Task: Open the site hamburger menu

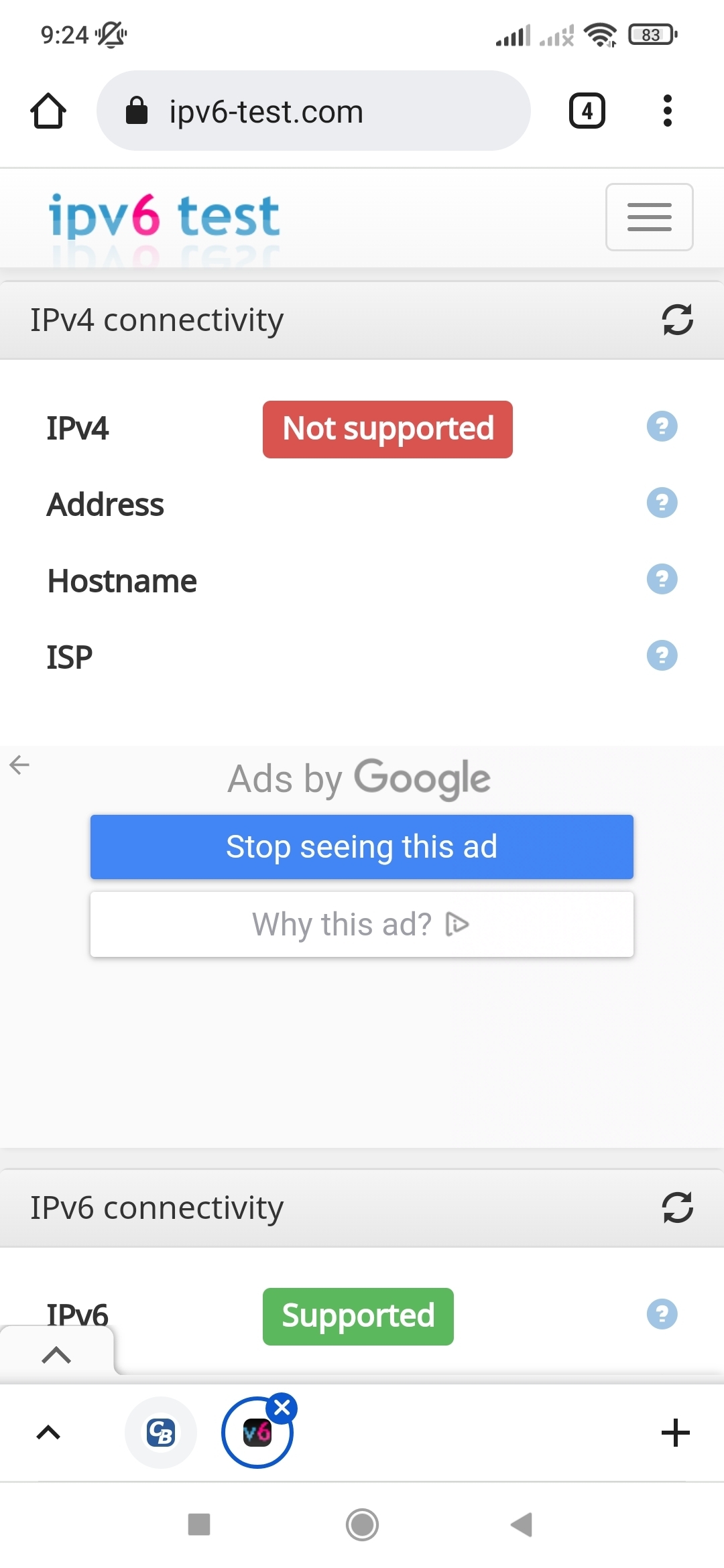Action: click(x=649, y=217)
